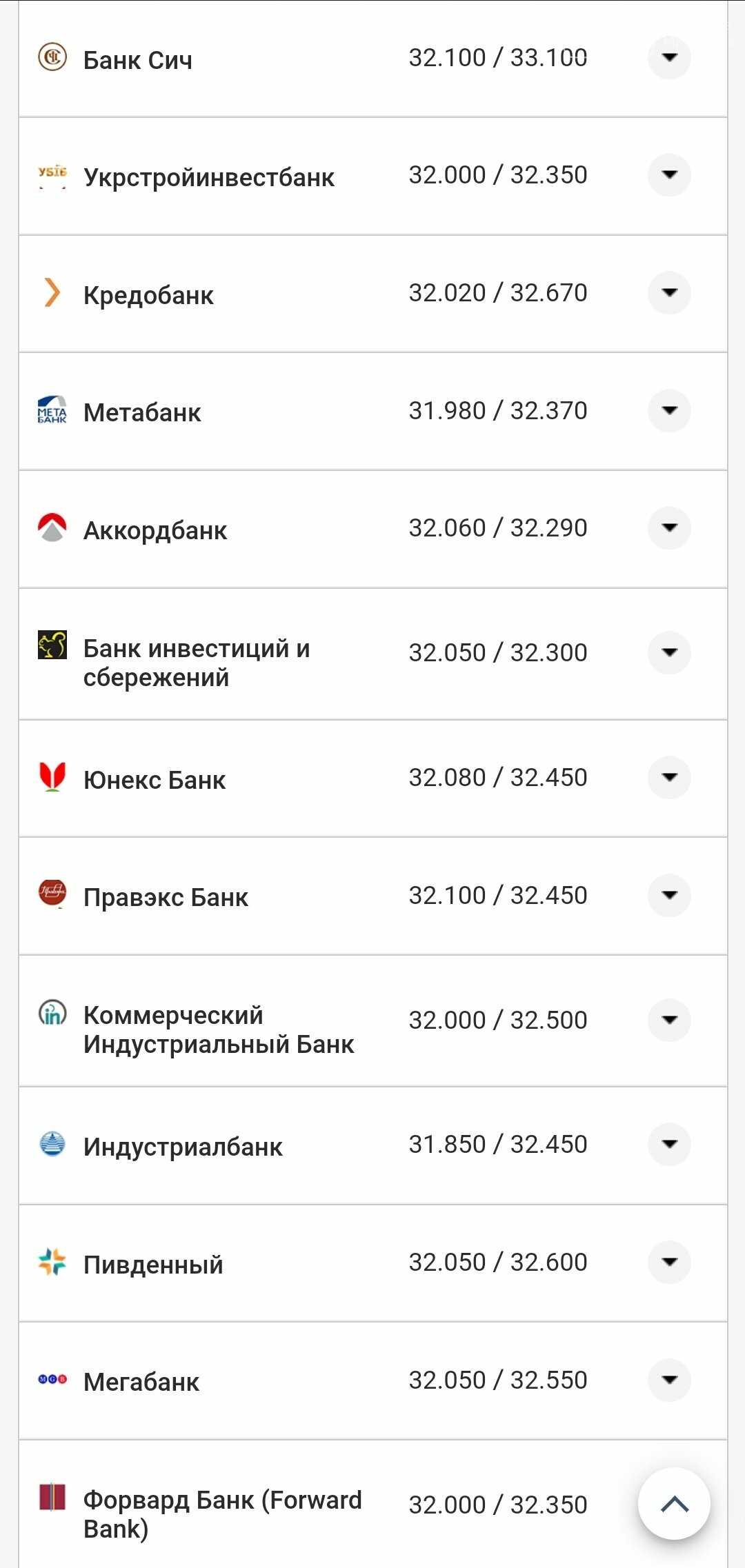Expand Банк инвестиций и сбережений details
The width and height of the screenshot is (745, 1568).
(669, 652)
